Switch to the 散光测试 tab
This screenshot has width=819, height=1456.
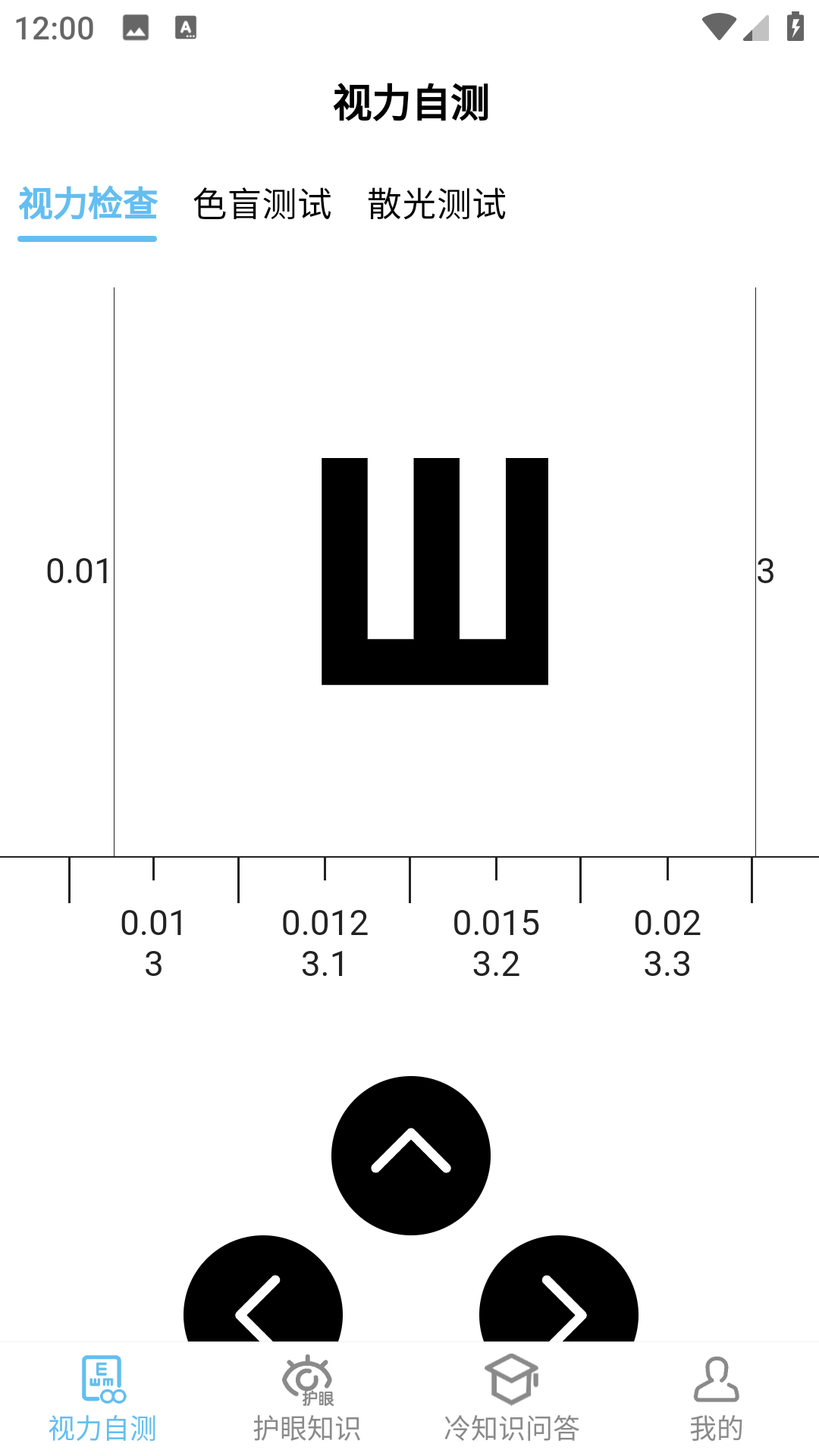pyautogui.click(x=437, y=205)
